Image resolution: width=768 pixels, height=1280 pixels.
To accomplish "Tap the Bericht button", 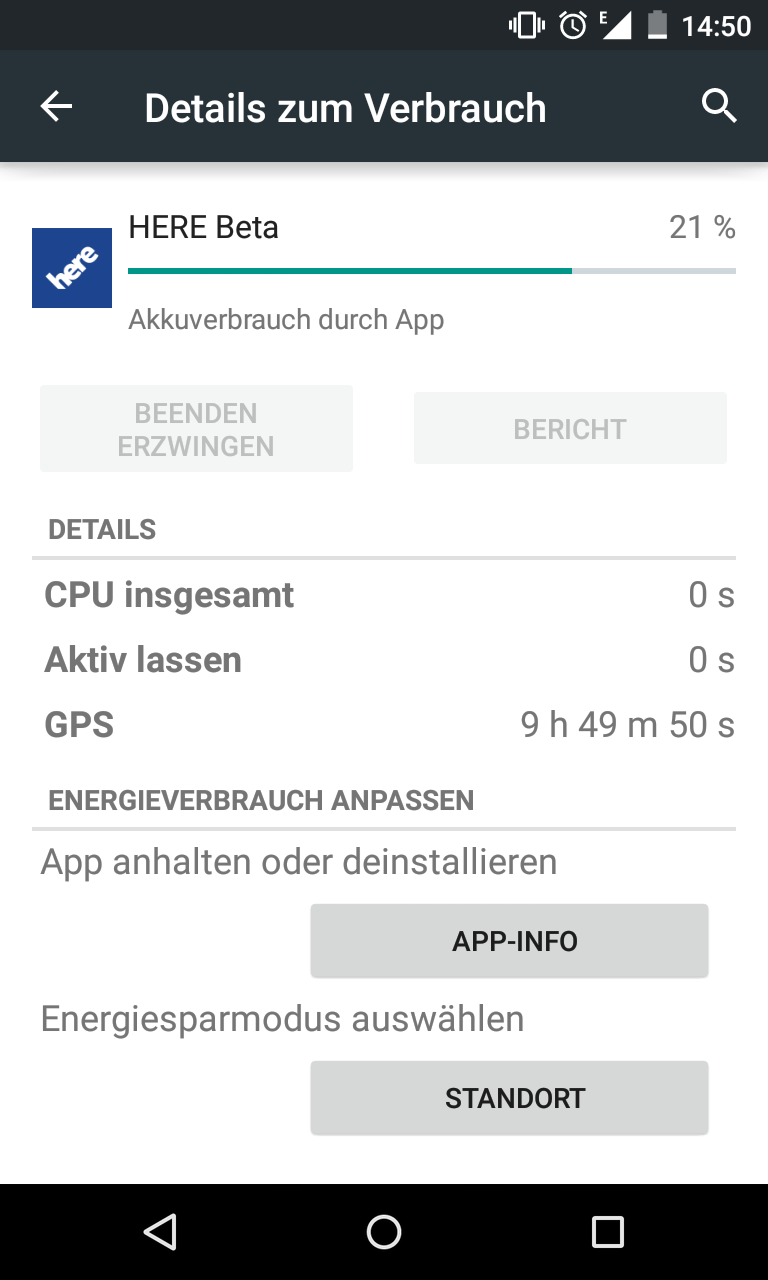I will tap(570, 429).
